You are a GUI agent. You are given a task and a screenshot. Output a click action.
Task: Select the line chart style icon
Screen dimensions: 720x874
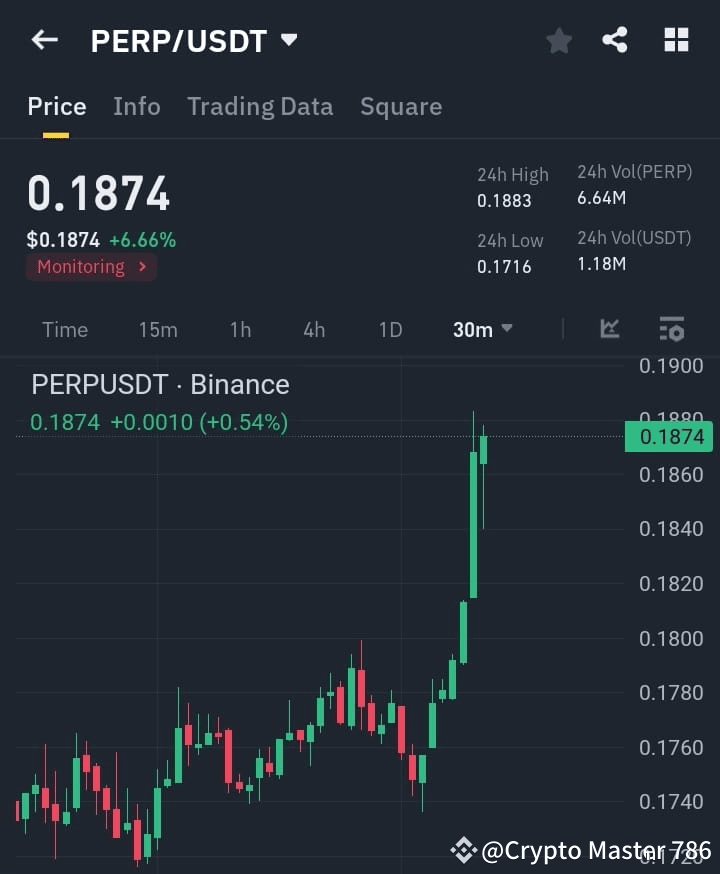609,329
